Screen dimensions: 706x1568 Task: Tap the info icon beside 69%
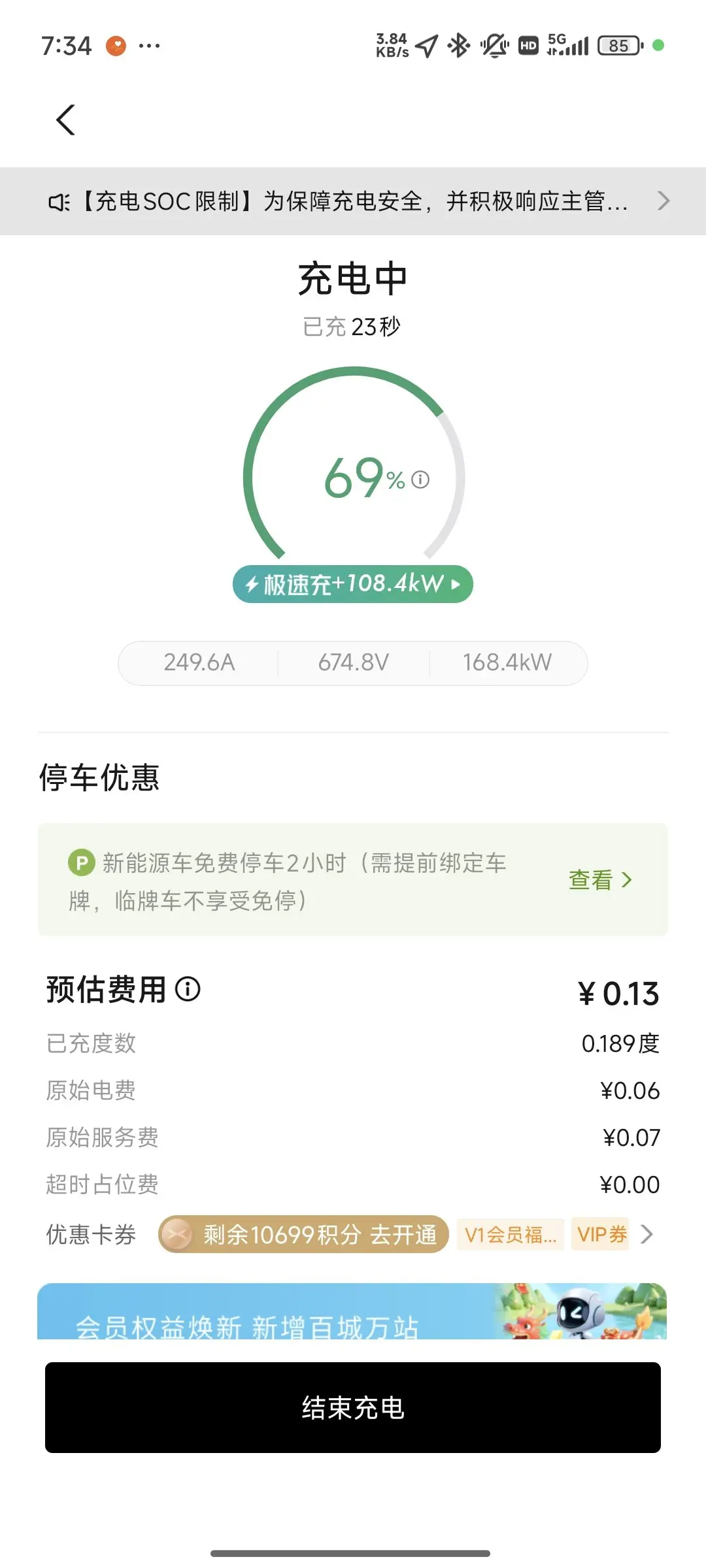(x=421, y=480)
